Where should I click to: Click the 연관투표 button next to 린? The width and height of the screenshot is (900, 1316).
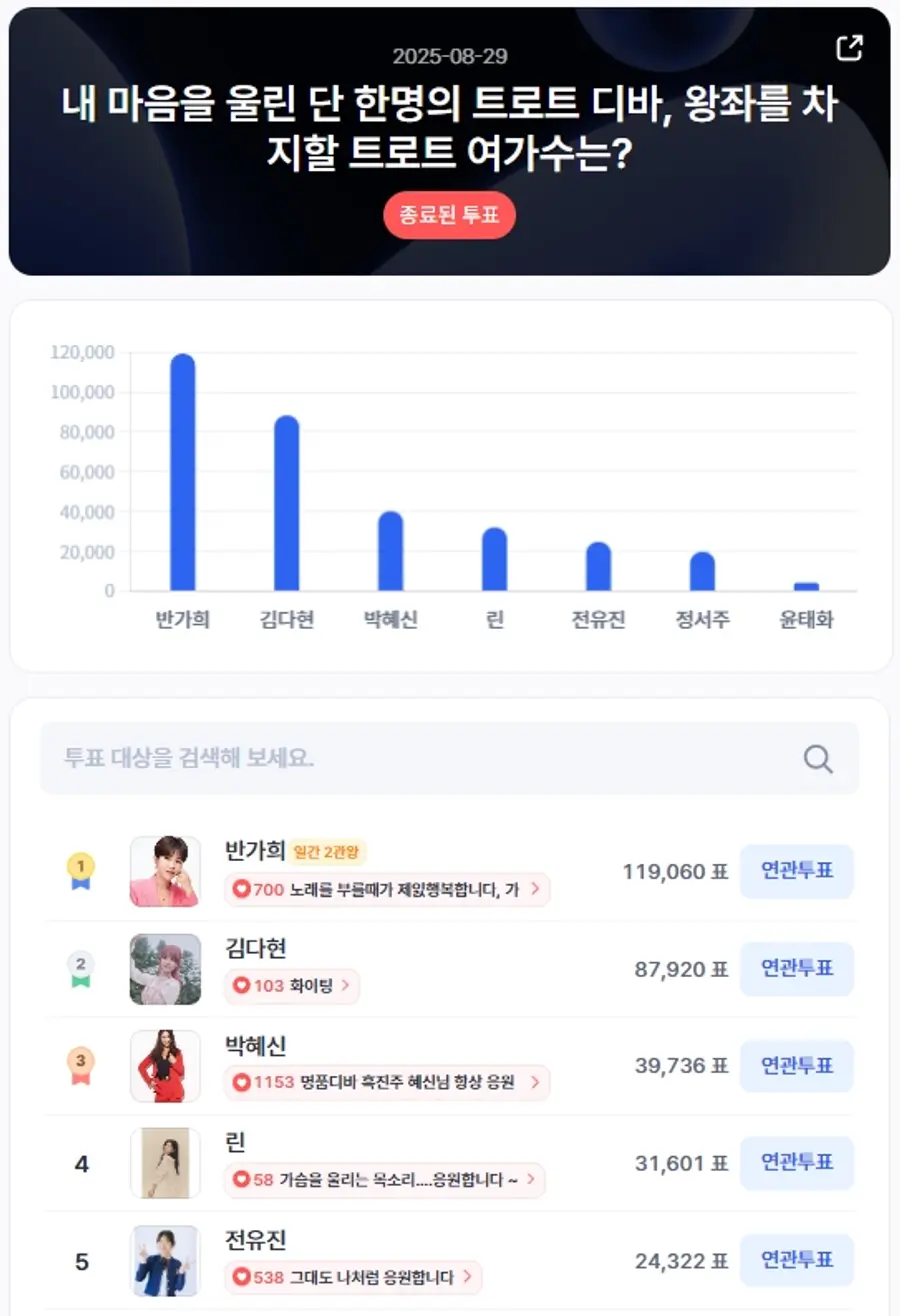pyautogui.click(x=796, y=1163)
